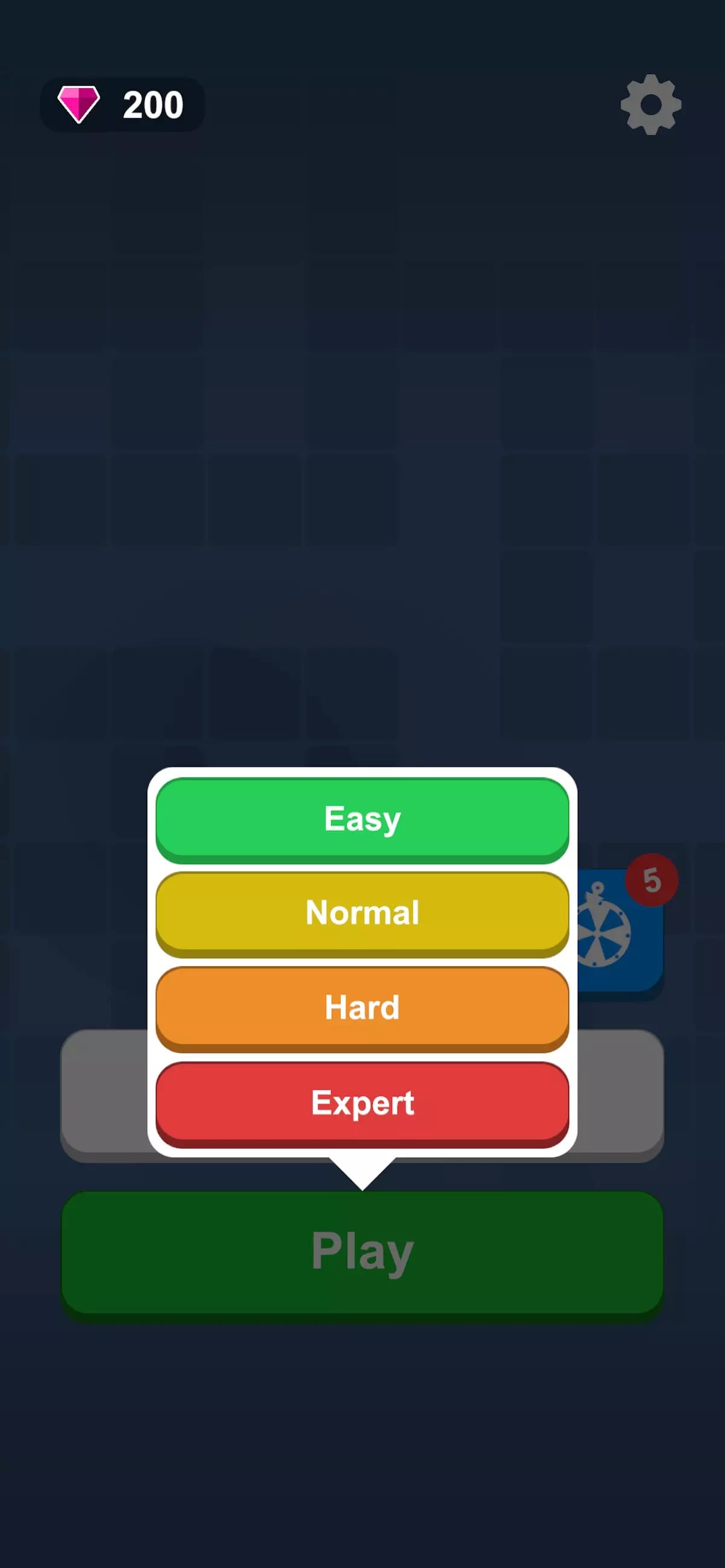Open the gem balance showing 200
The width and height of the screenshot is (725, 1568).
coord(122,104)
